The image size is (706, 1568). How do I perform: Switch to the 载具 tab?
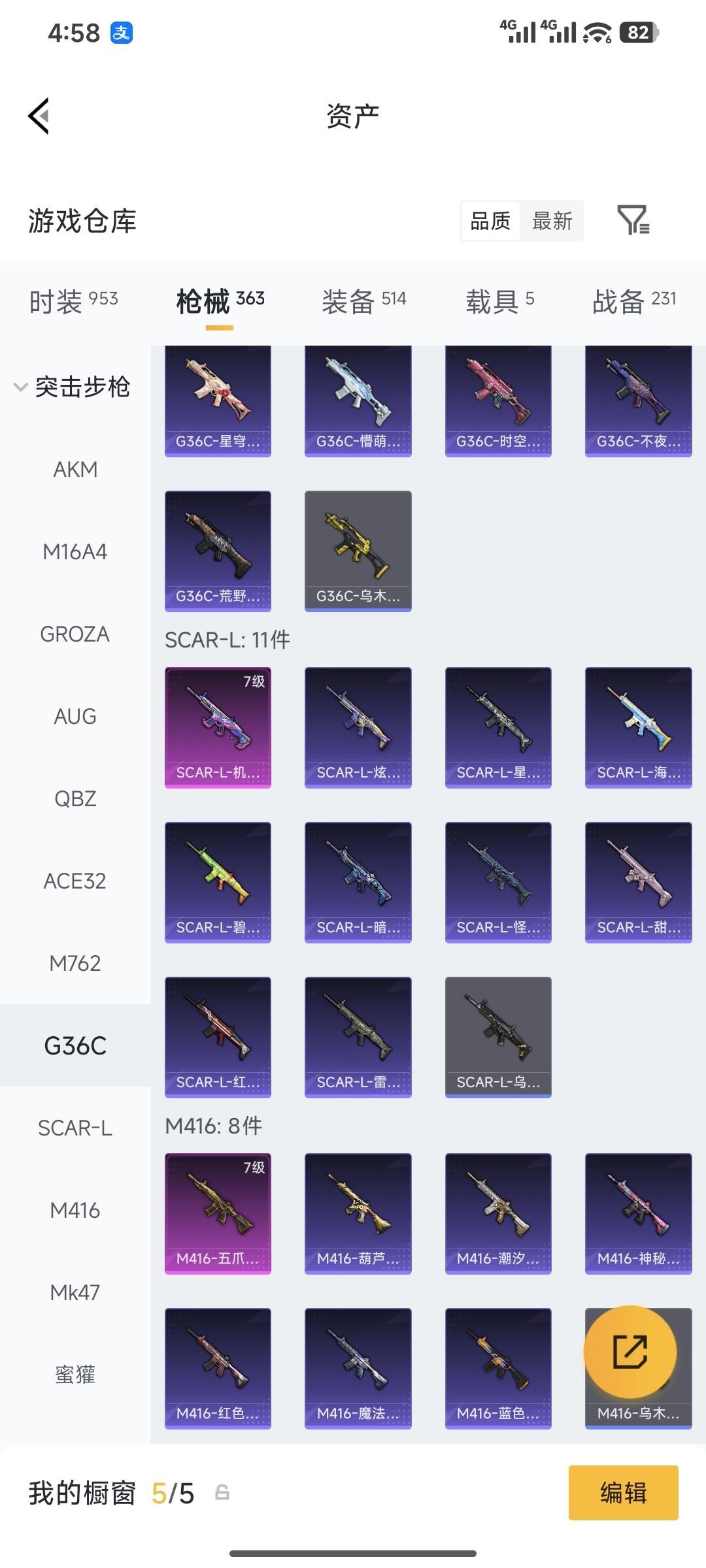pyautogui.click(x=499, y=301)
